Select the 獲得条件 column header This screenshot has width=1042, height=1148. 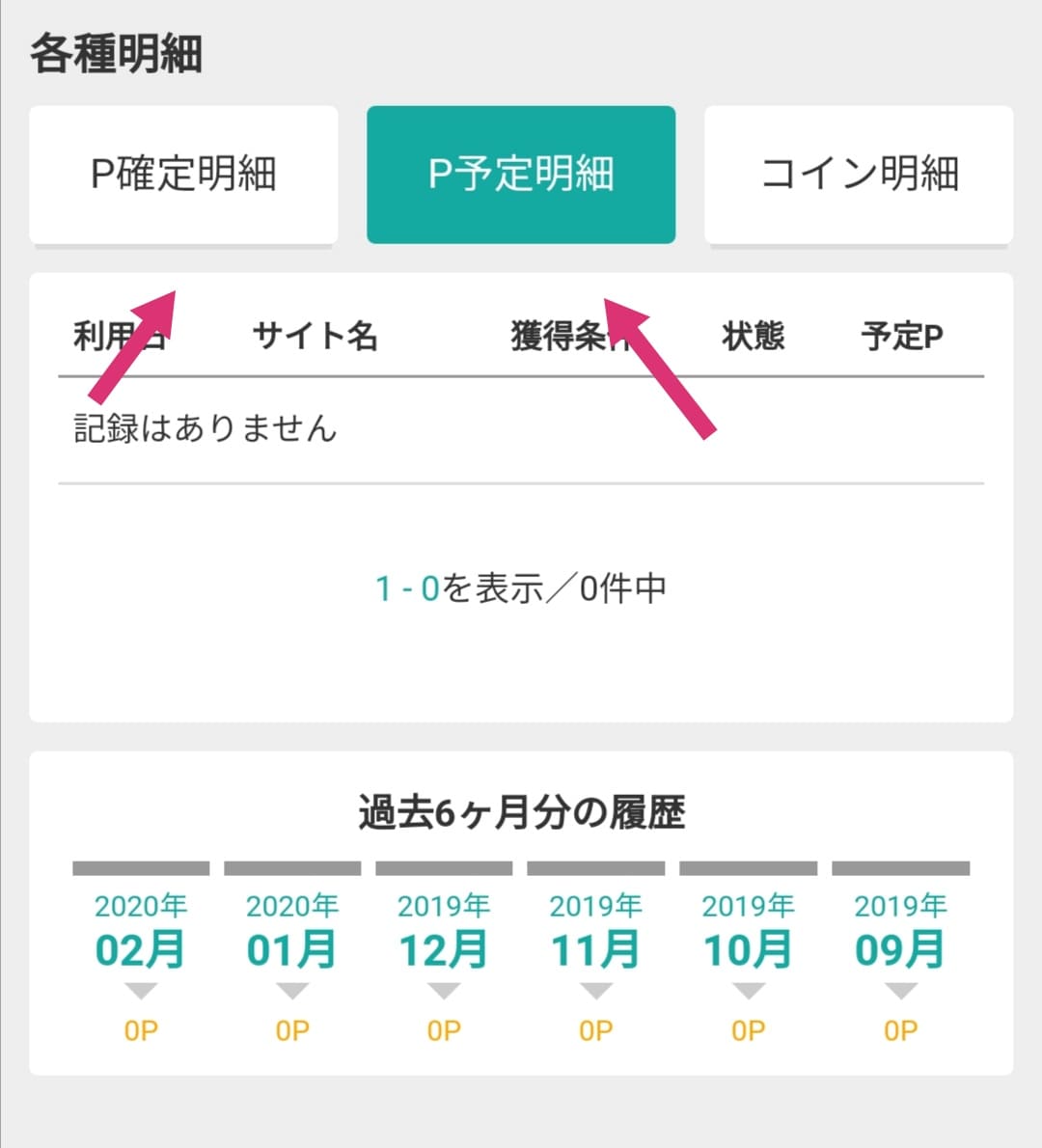567,337
